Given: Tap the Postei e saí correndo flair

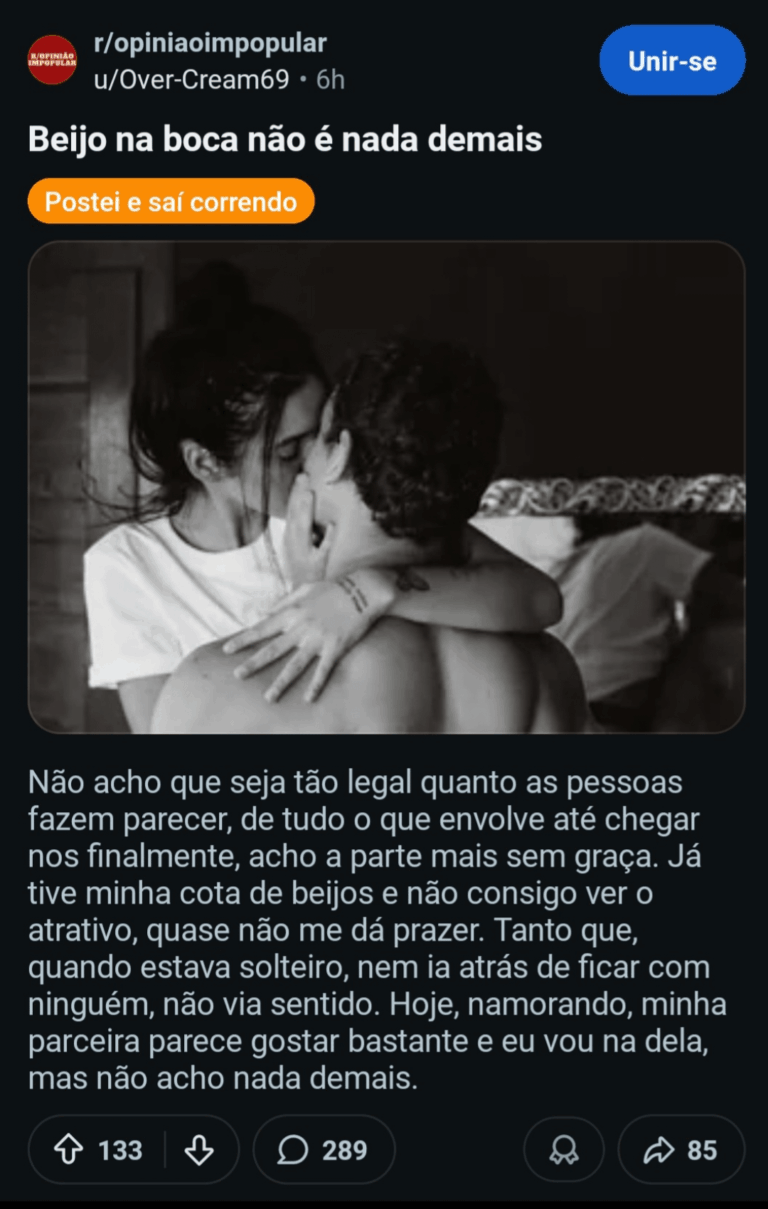Looking at the screenshot, I should [171, 201].
